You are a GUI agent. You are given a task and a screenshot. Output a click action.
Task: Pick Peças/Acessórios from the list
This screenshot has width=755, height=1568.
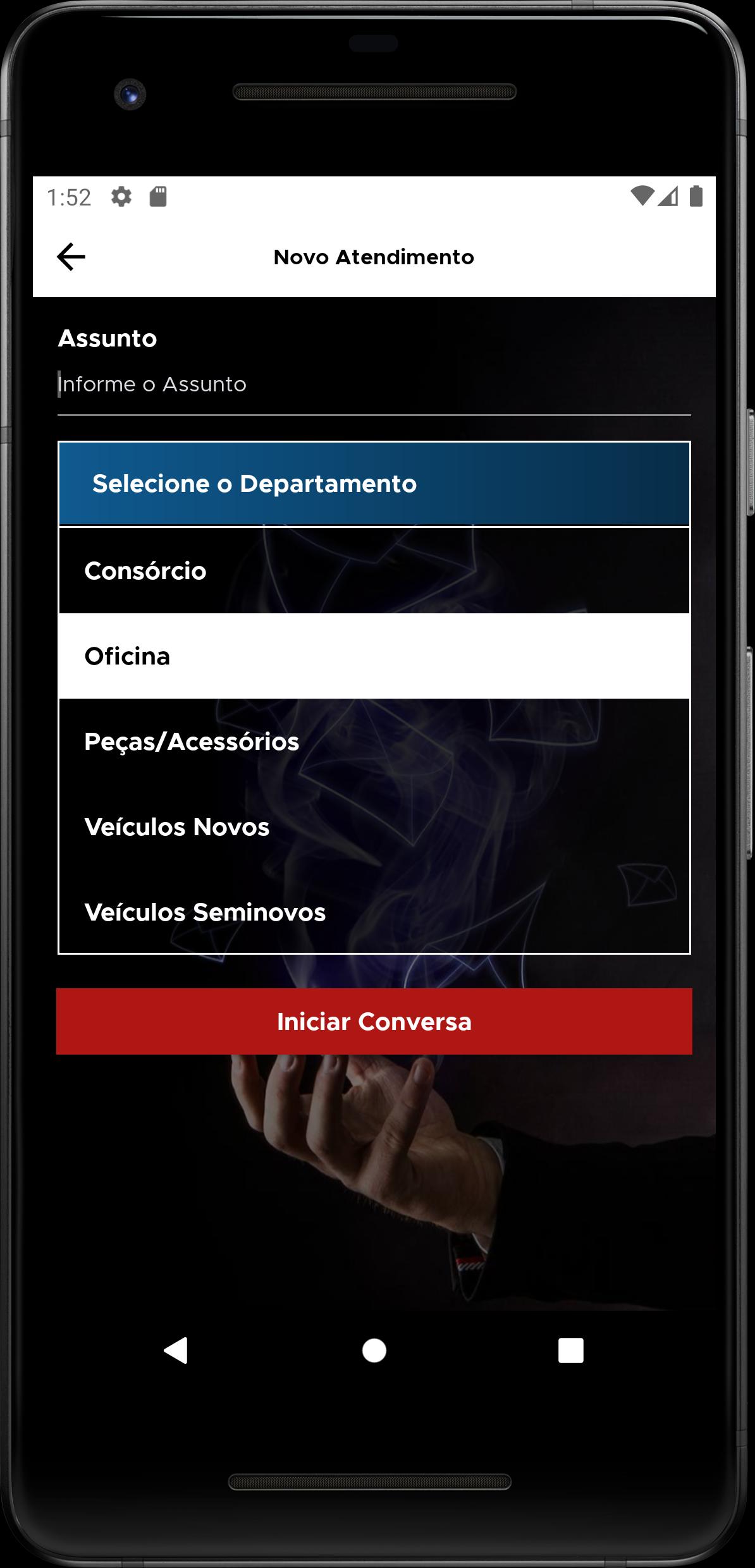(x=374, y=742)
